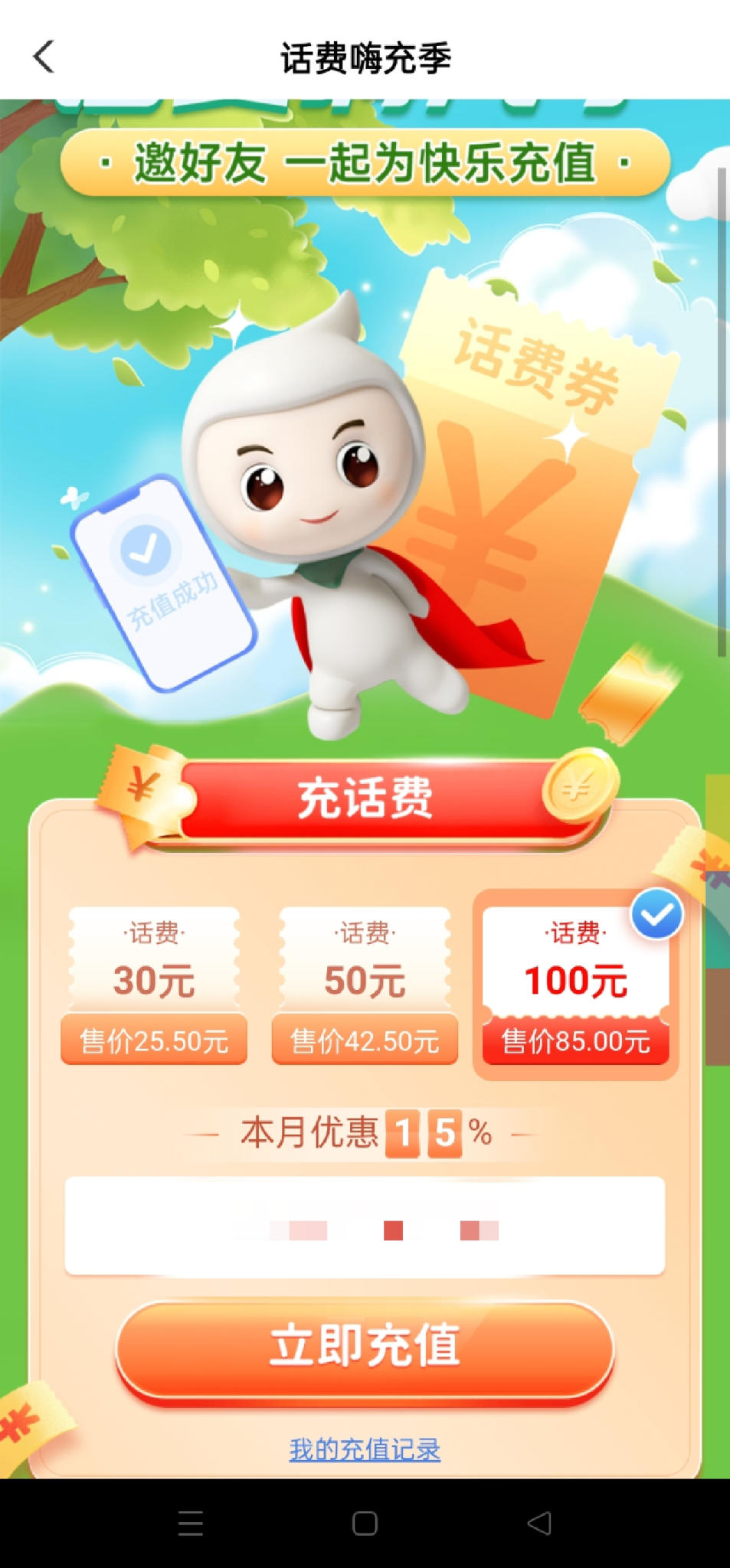Go back using the top-left arrow
This screenshot has height=1568, width=730.
pyautogui.click(x=44, y=57)
